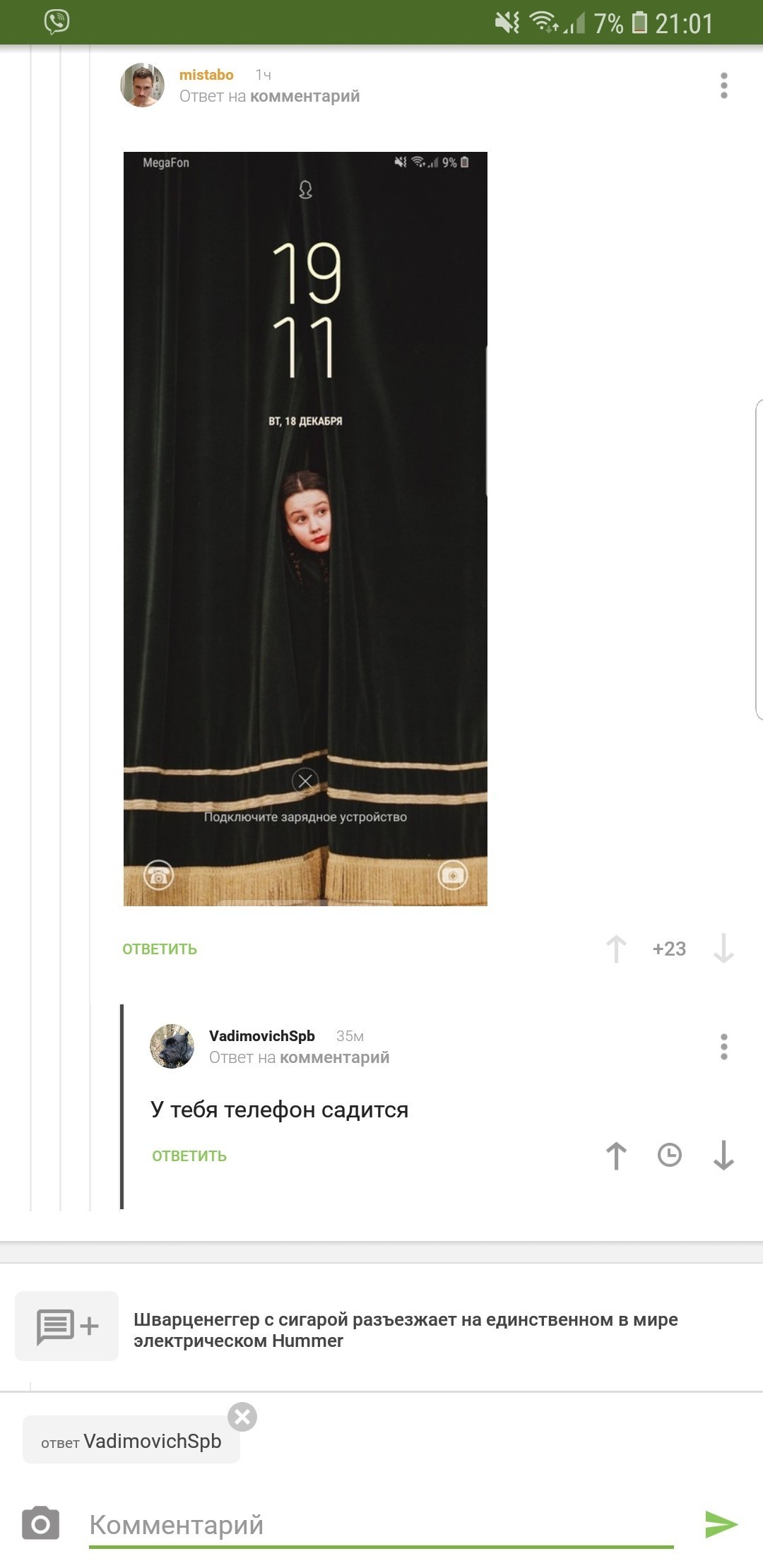Open overflow menu on mistabo's comment

tap(723, 85)
